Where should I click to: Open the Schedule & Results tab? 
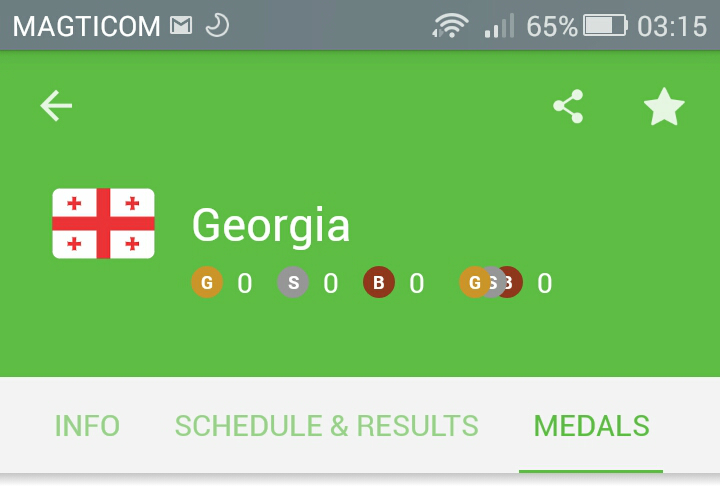click(326, 426)
